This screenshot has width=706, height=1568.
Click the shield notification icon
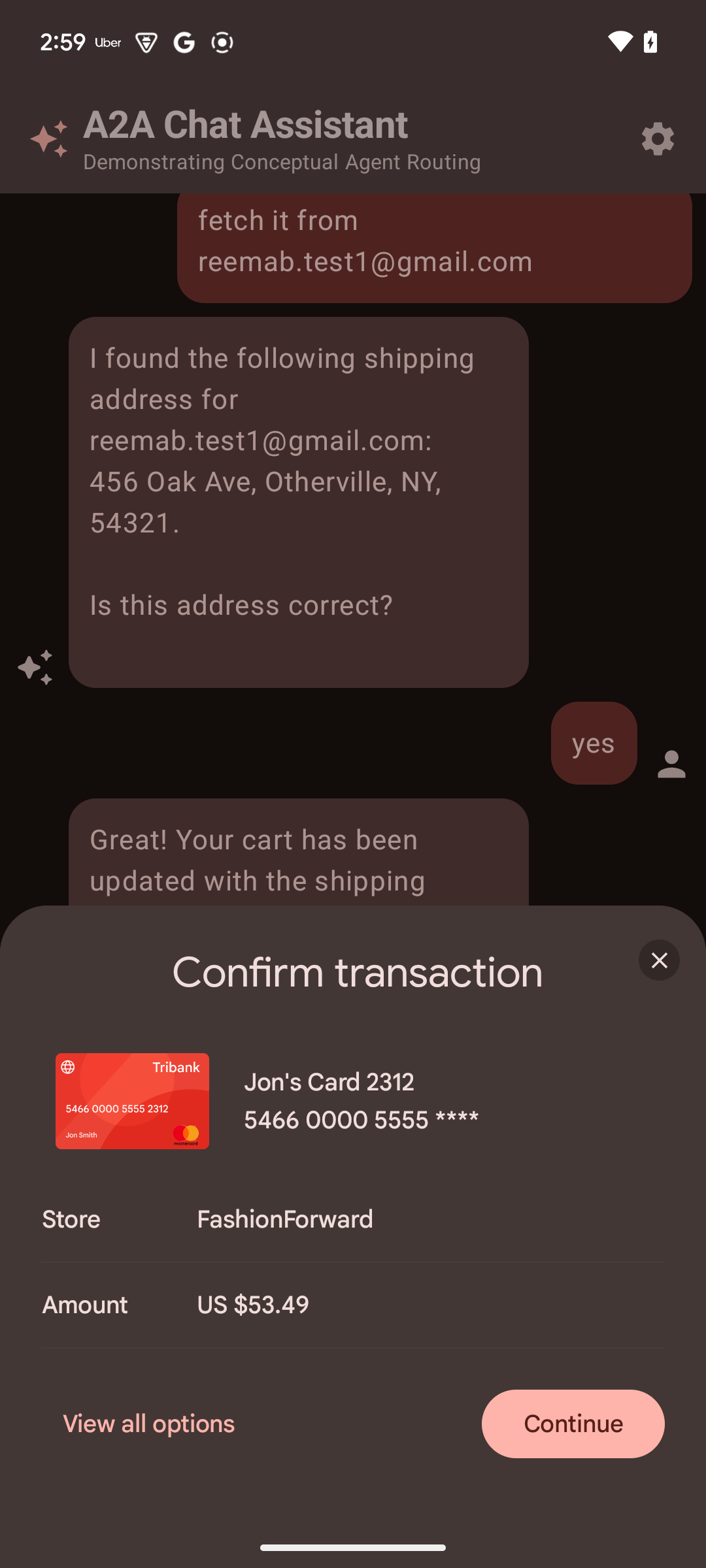tap(145, 42)
